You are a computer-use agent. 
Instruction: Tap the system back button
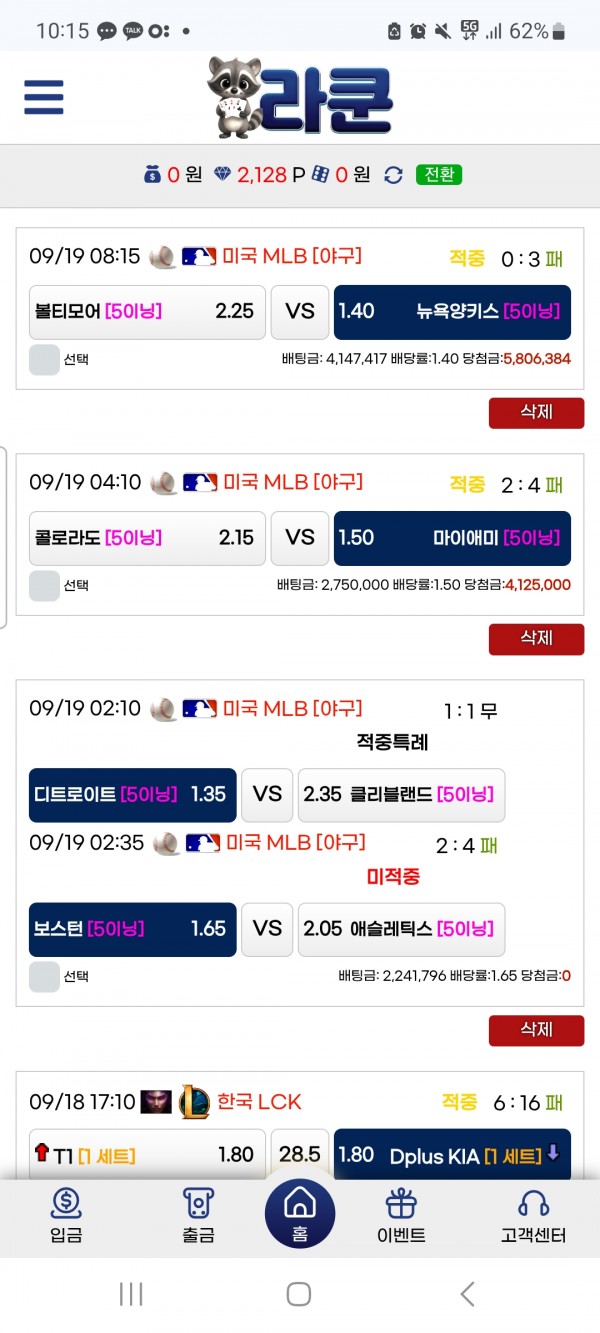(x=467, y=1294)
